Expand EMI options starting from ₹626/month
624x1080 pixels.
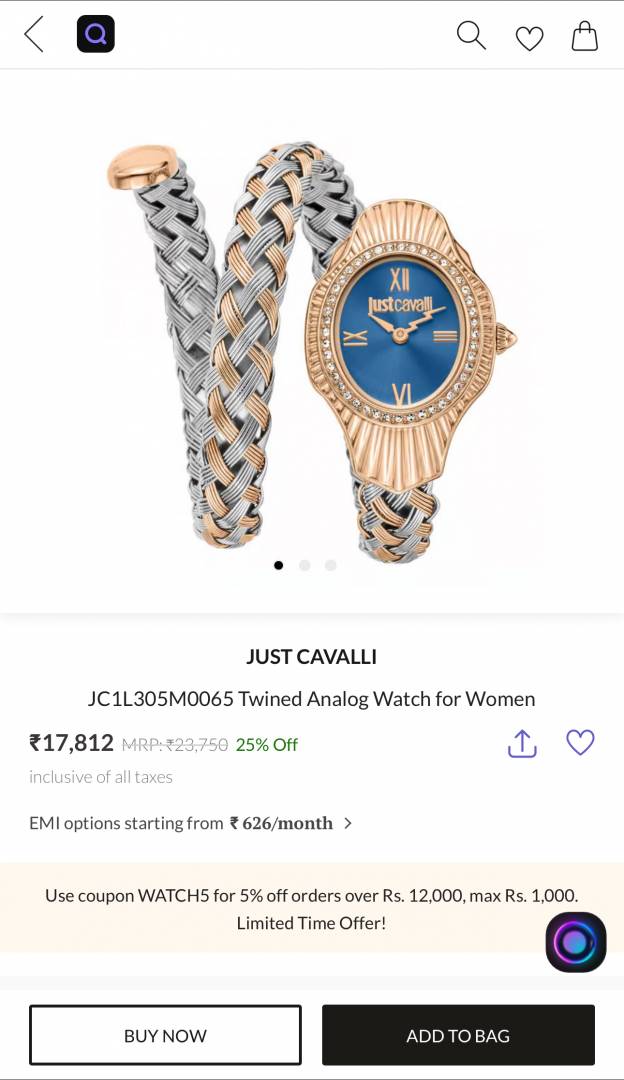(x=190, y=823)
